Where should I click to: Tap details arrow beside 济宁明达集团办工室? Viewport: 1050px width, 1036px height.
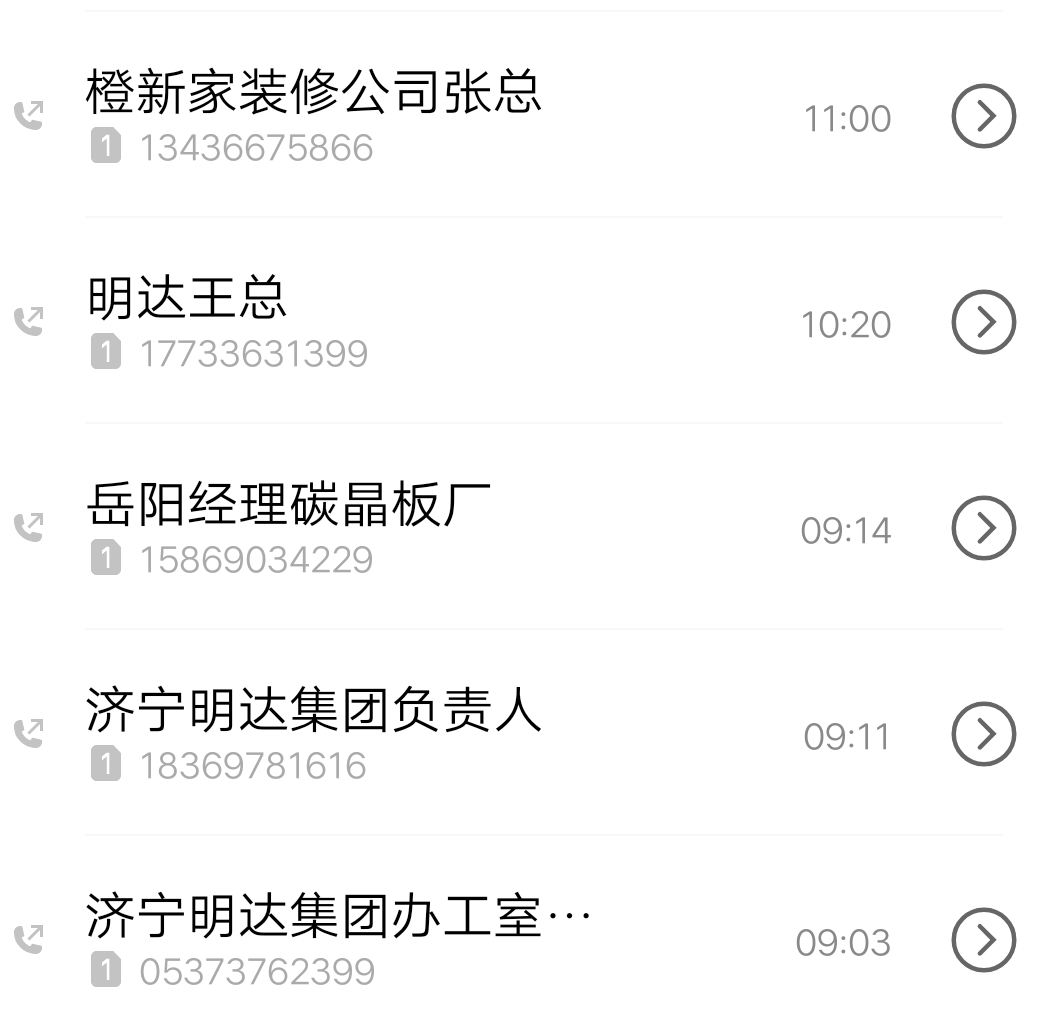[x=983, y=941]
